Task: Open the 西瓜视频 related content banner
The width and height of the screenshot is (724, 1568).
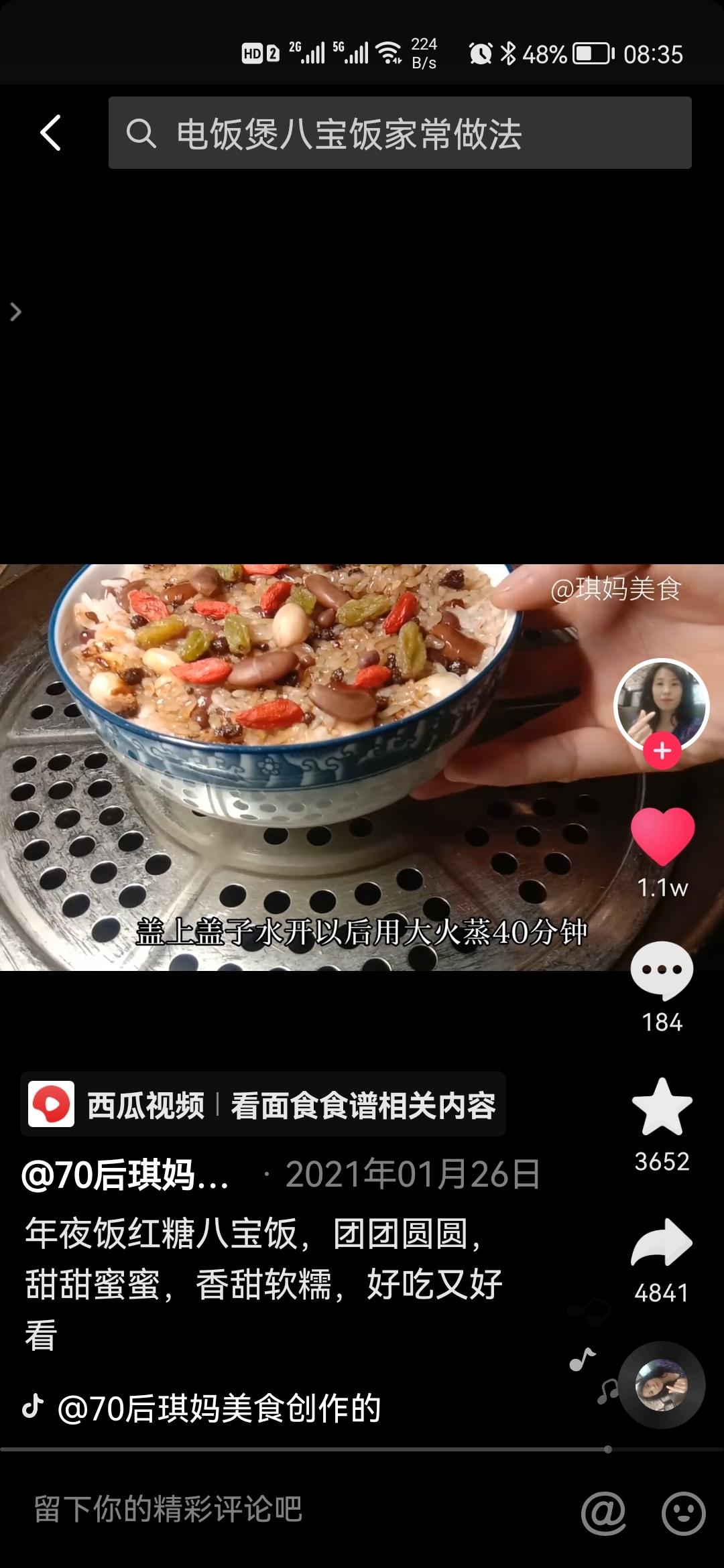Action: (263, 1105)
